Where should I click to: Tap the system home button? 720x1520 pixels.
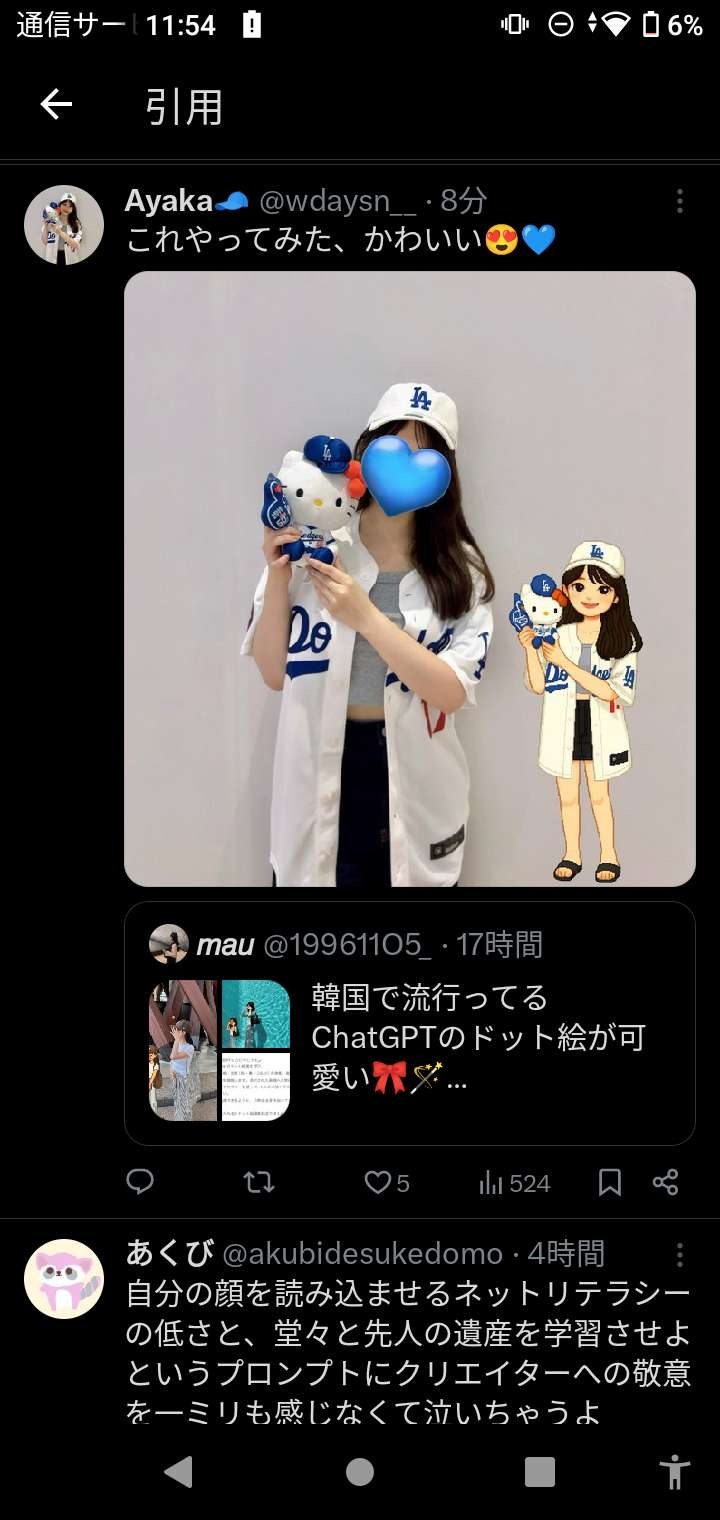tap(360, 1471)
